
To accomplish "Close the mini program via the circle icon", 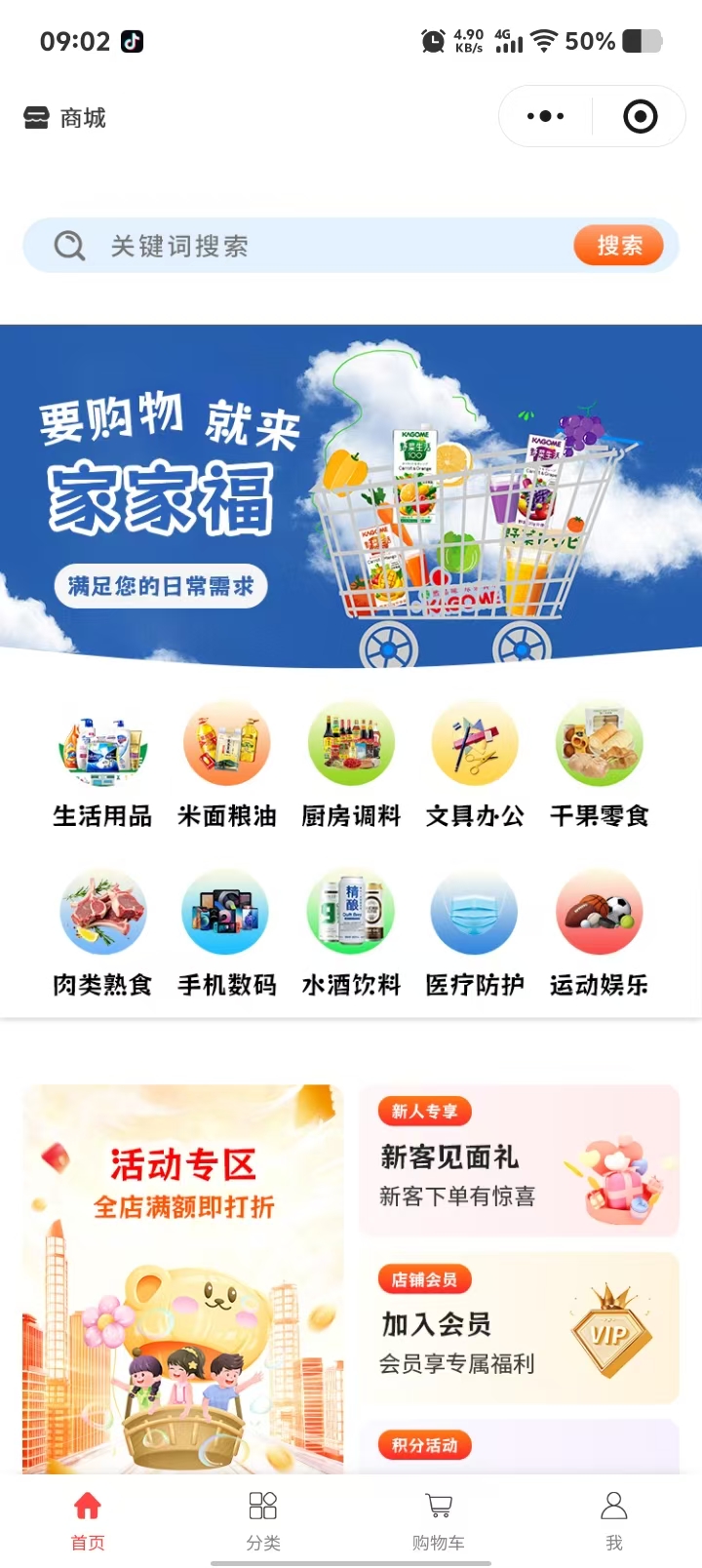I will tap(640, 117).
